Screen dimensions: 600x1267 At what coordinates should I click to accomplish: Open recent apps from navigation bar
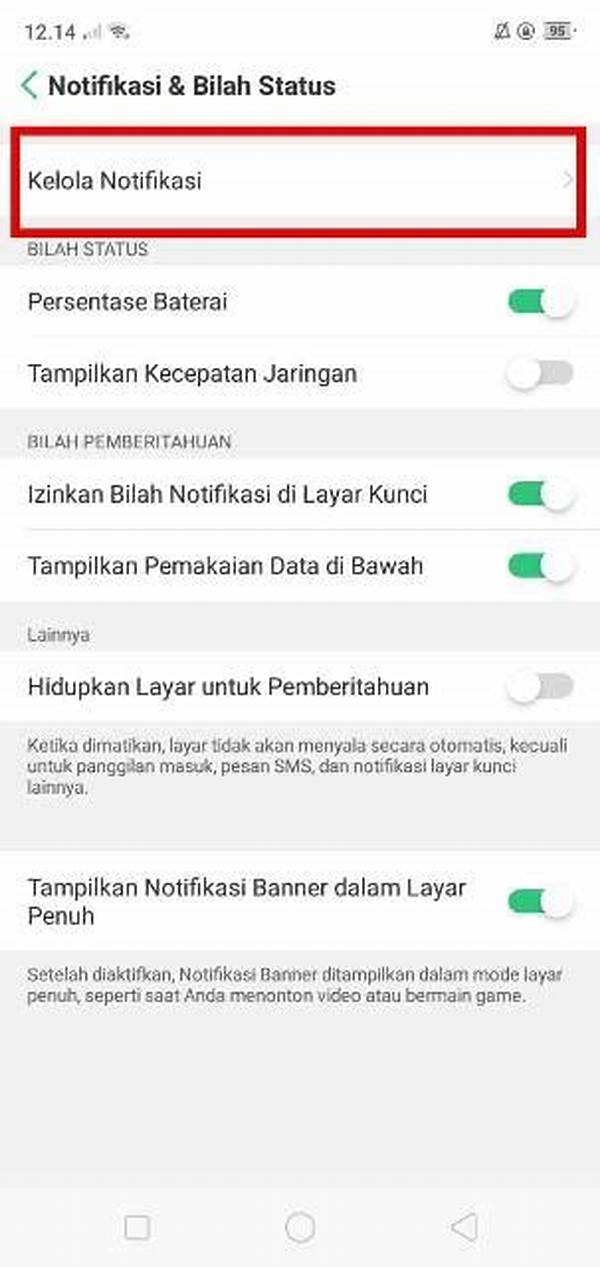tap(137, 1227)
